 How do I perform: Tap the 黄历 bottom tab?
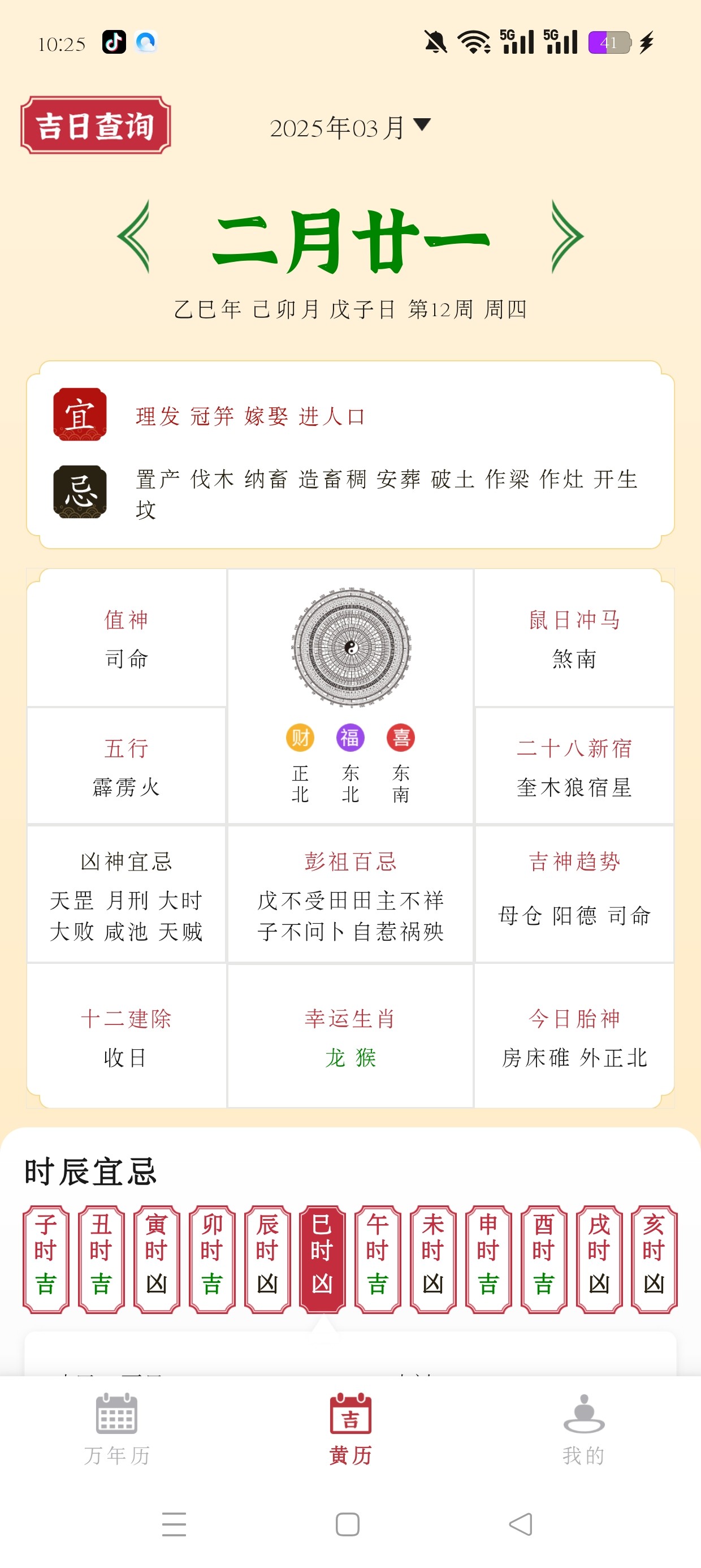(x=350, y=1428)
